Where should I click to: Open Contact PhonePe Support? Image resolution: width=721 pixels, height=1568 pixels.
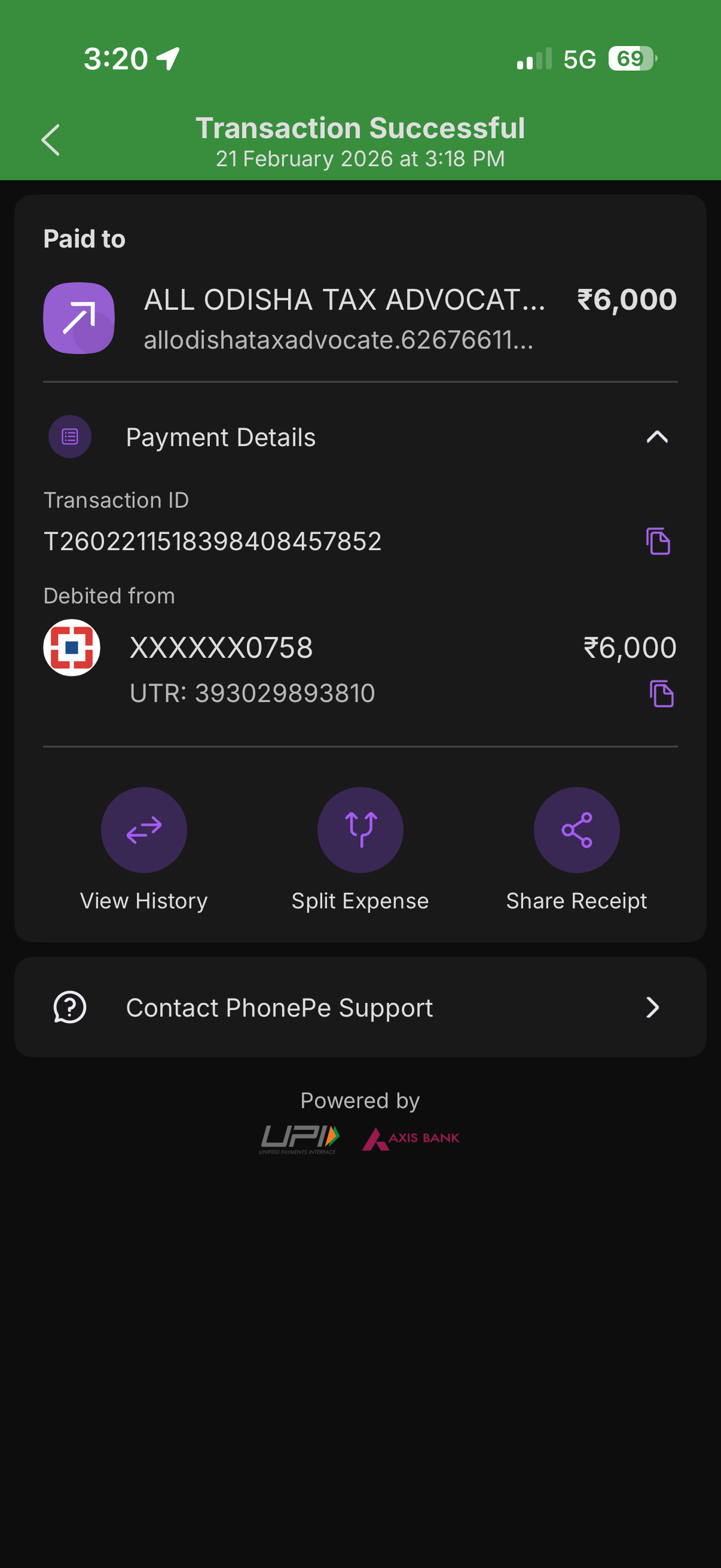(x=360, y=1008)
